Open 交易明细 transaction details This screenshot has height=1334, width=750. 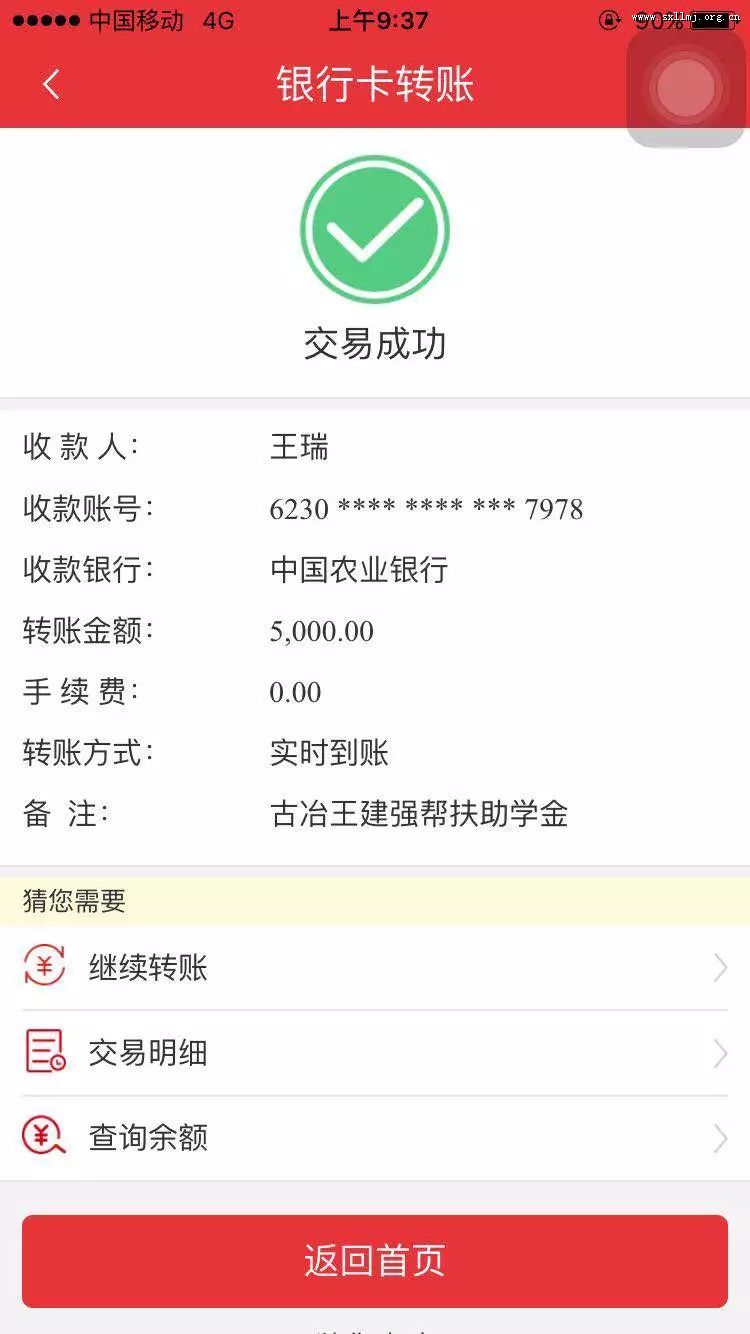point(375,1053)
